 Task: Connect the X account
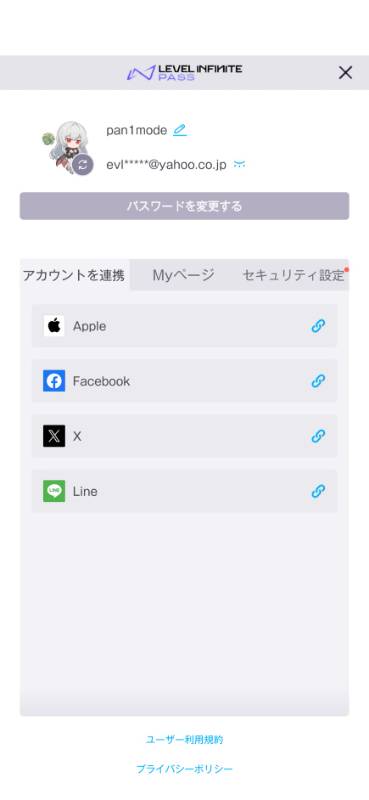coord(318,436)
